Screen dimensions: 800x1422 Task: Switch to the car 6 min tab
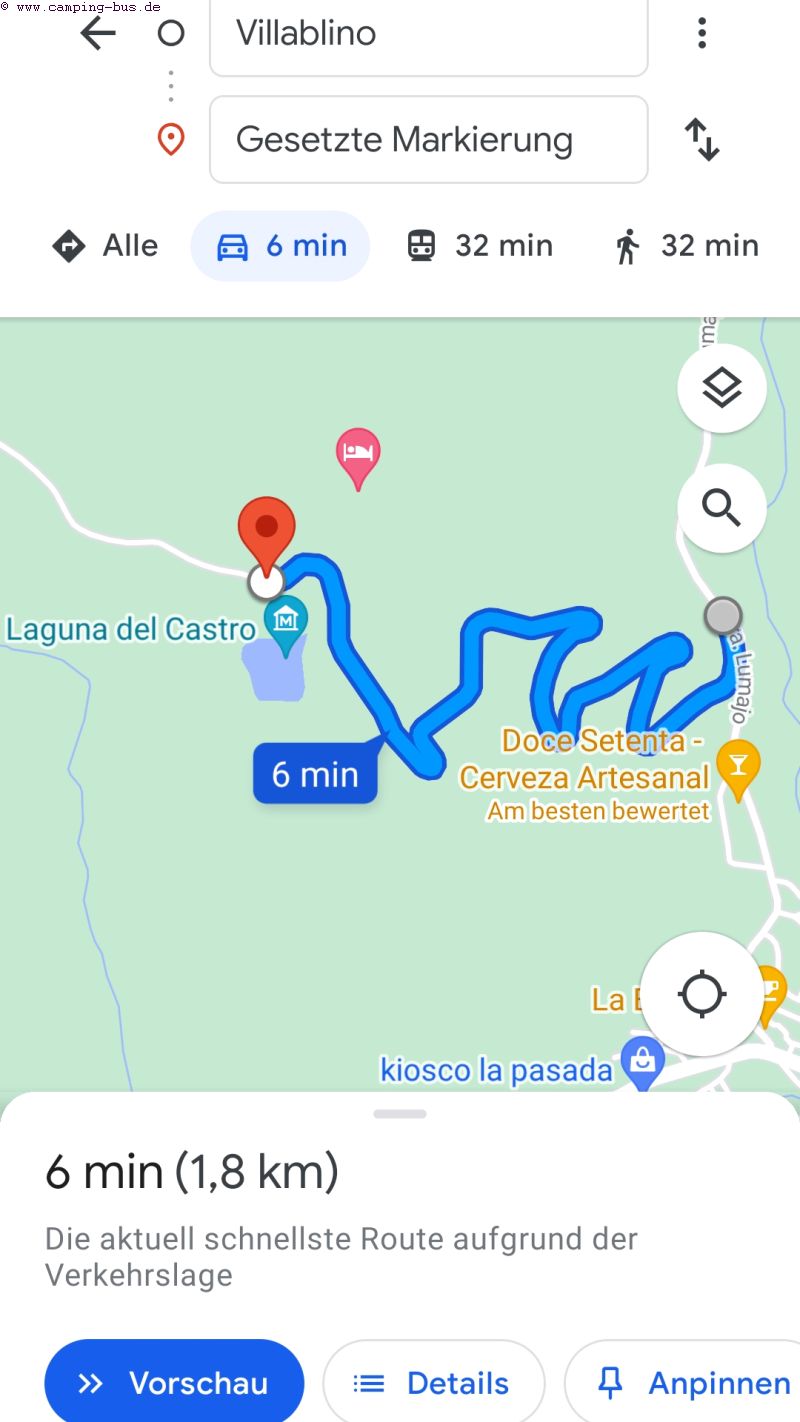[281, 245]
